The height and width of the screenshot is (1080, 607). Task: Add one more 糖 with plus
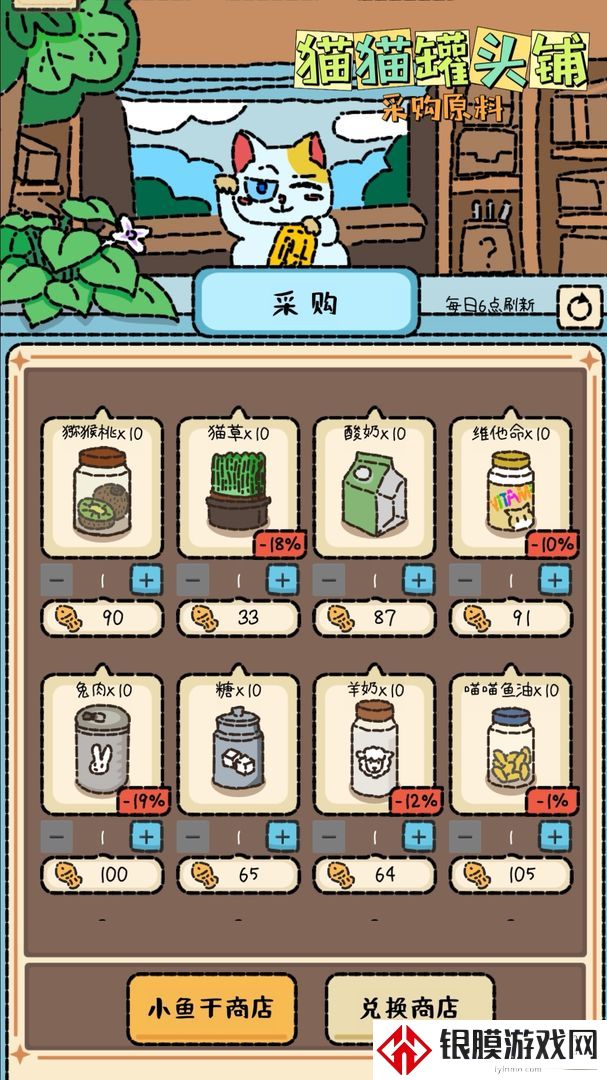pyautogui.click(x=282, y=836)
